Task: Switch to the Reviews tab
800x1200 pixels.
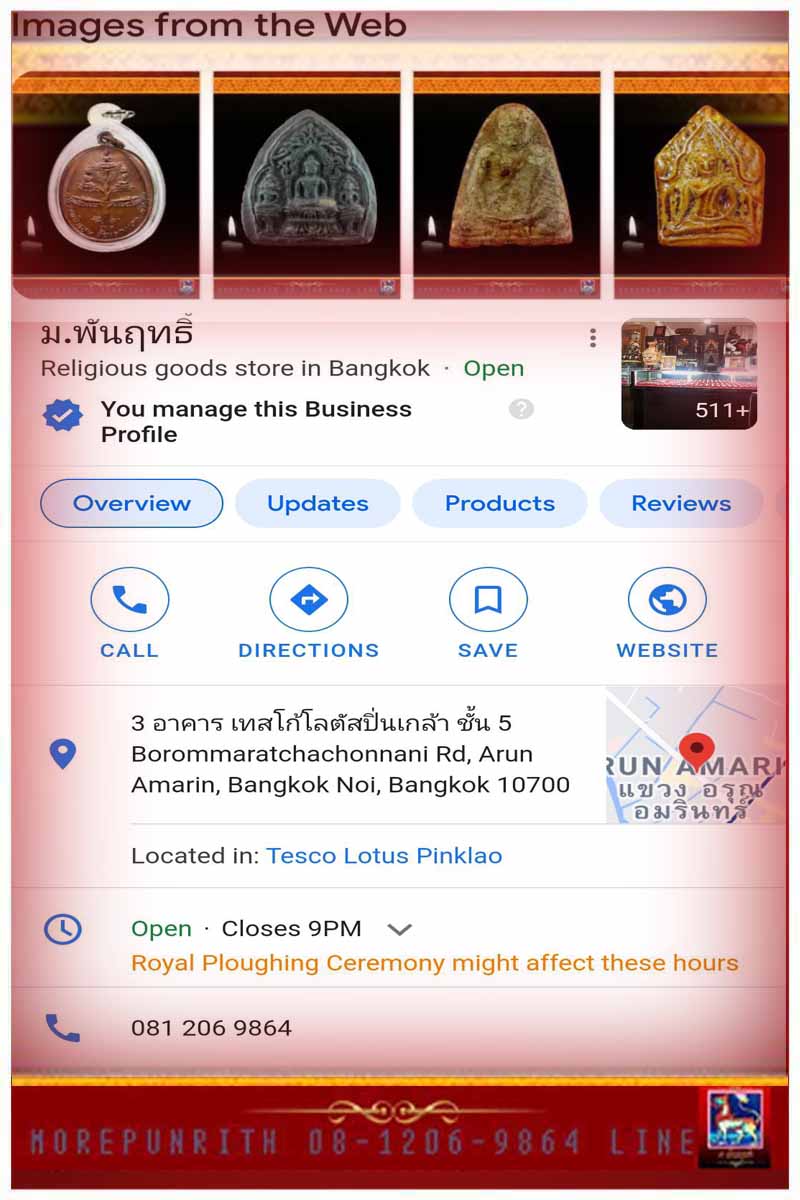Action: pos(681,503)
